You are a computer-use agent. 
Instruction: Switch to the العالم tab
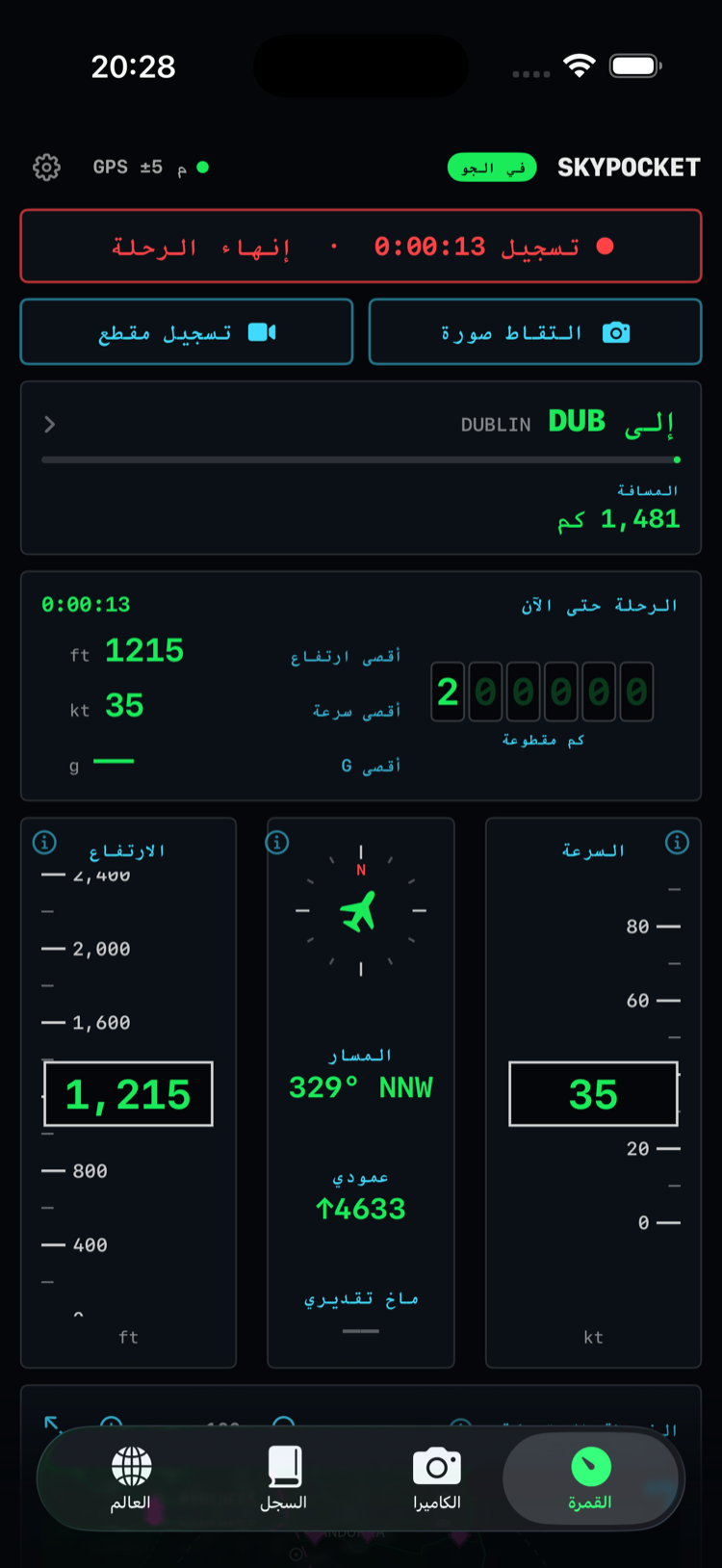click(x=131, y=1478)
